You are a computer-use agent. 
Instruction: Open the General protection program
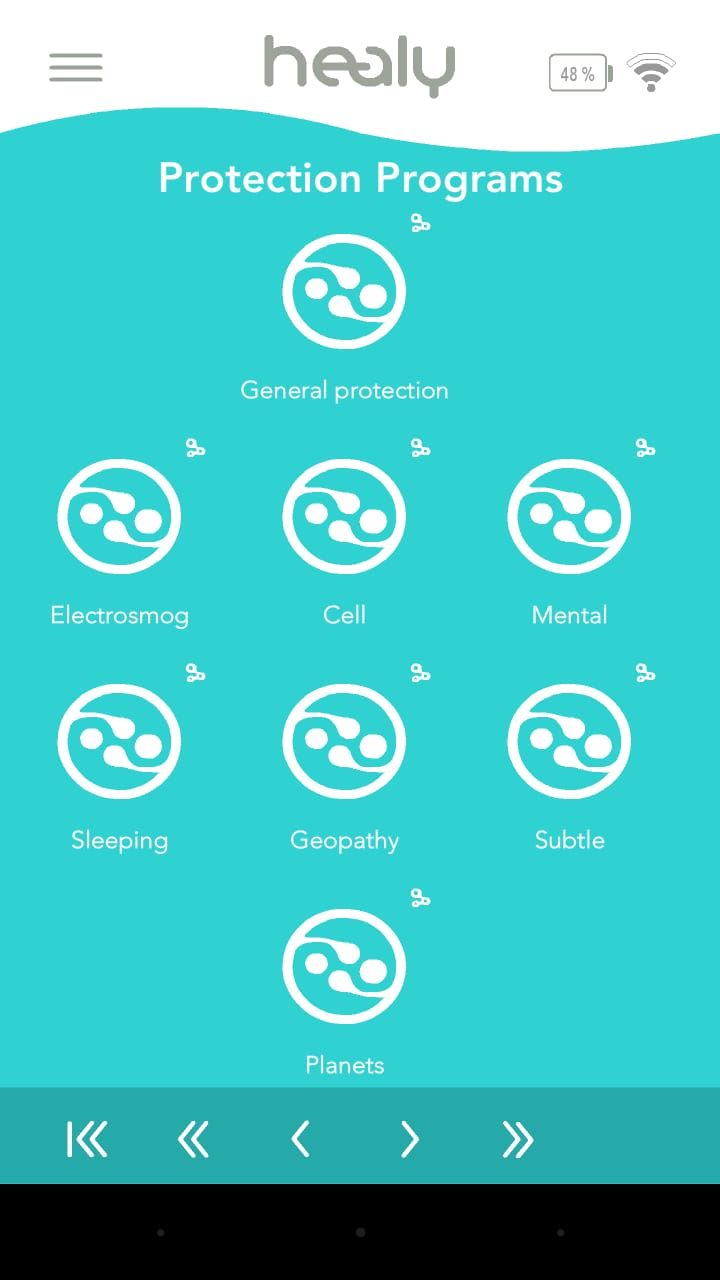click(344, 291)
